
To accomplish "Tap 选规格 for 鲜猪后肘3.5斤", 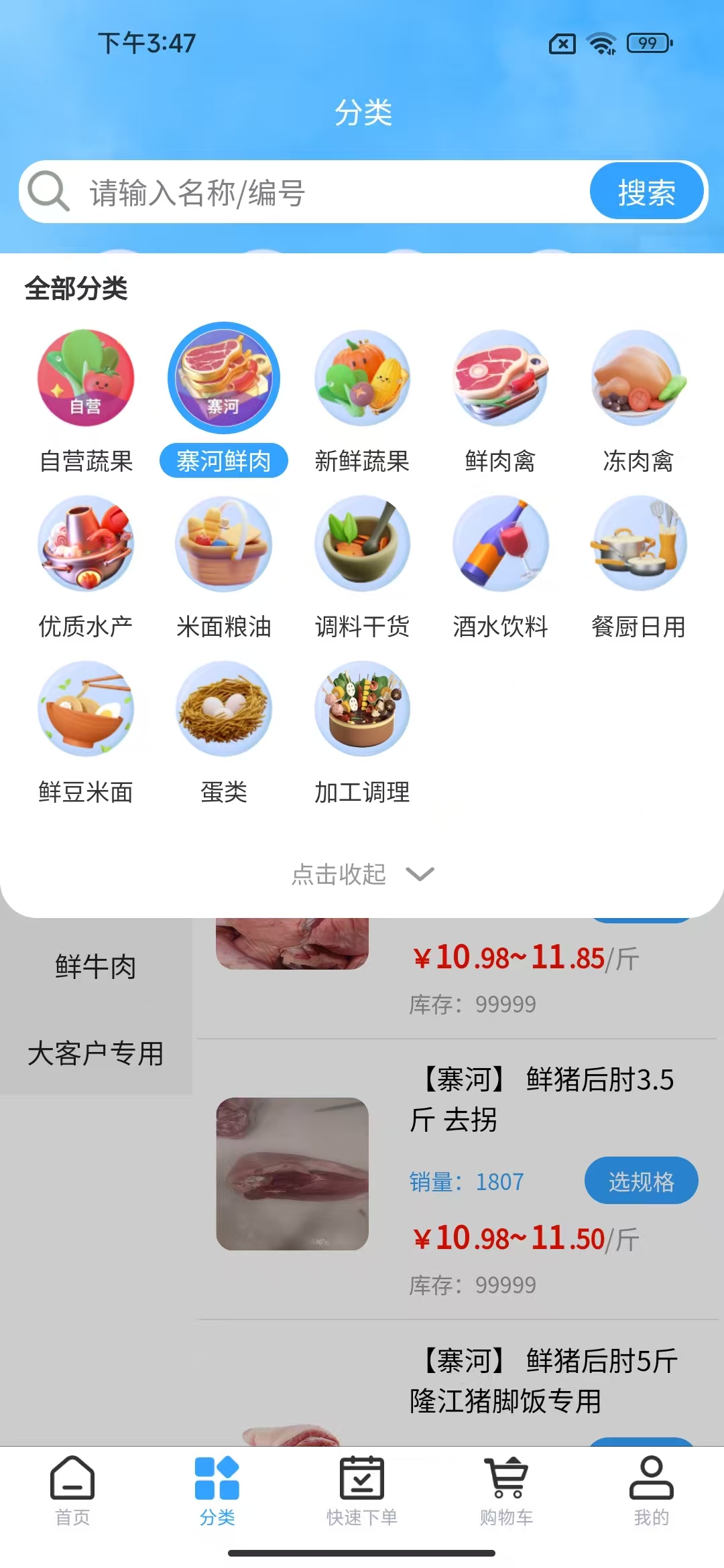I will 642,1181.
